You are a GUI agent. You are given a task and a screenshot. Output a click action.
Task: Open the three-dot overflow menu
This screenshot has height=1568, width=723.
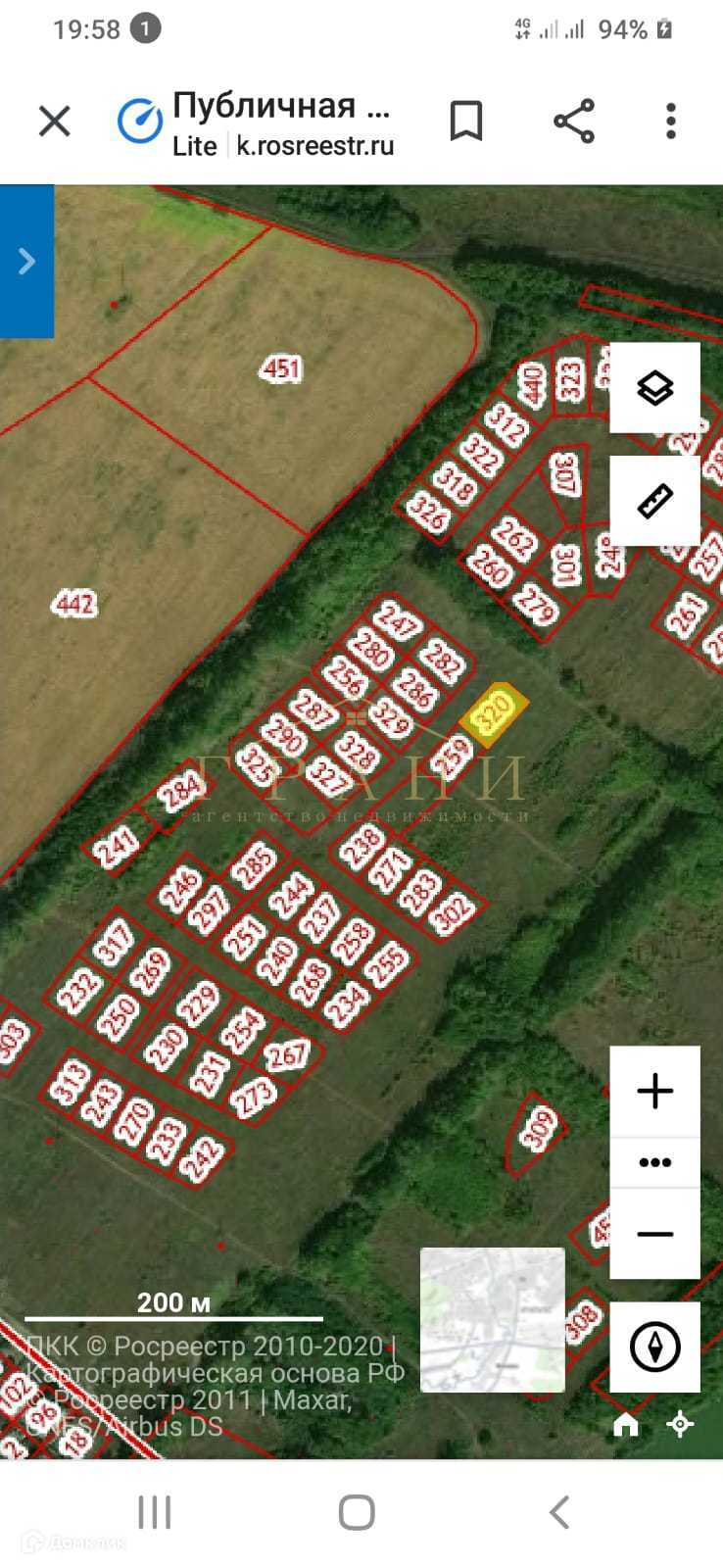671,122
